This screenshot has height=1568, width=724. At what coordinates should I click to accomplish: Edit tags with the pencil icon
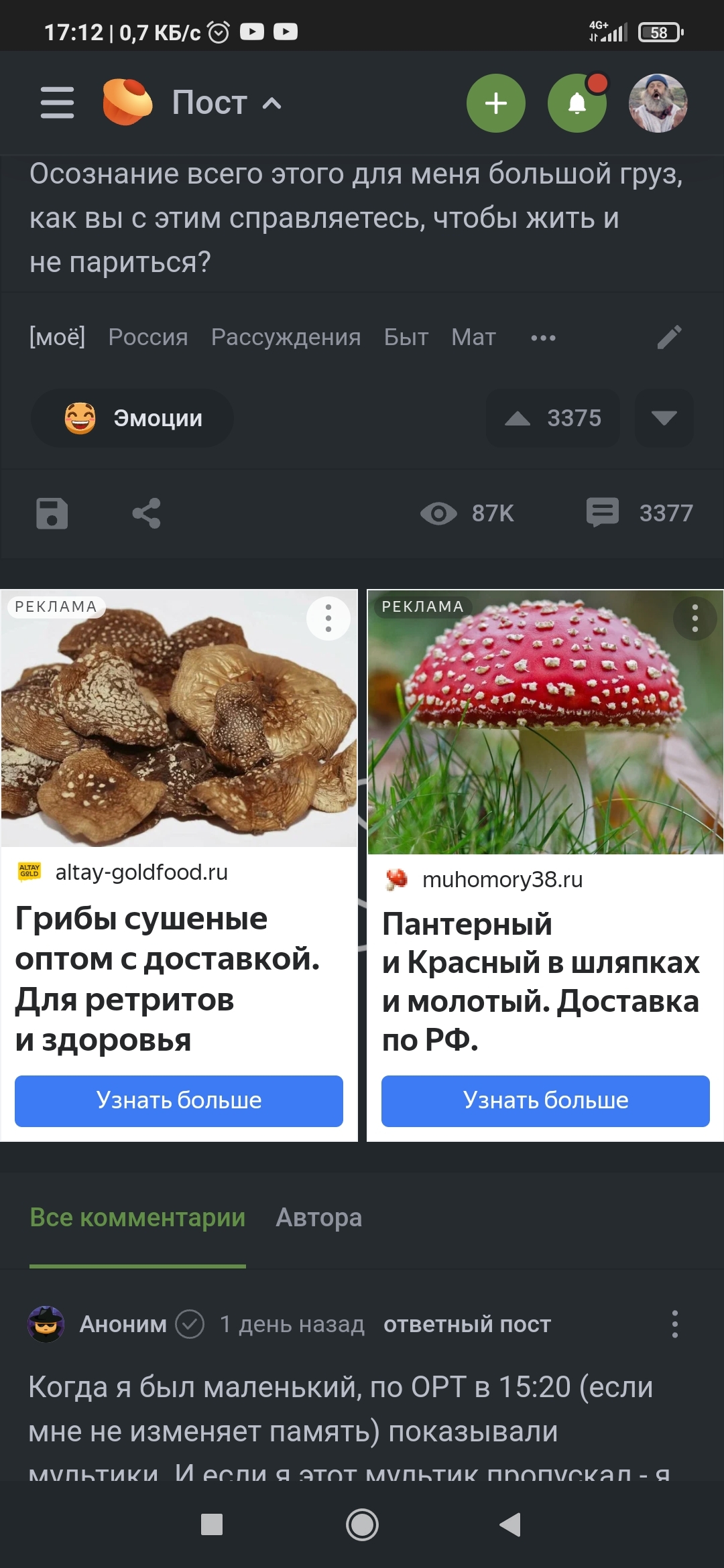[x=669, y=337]
